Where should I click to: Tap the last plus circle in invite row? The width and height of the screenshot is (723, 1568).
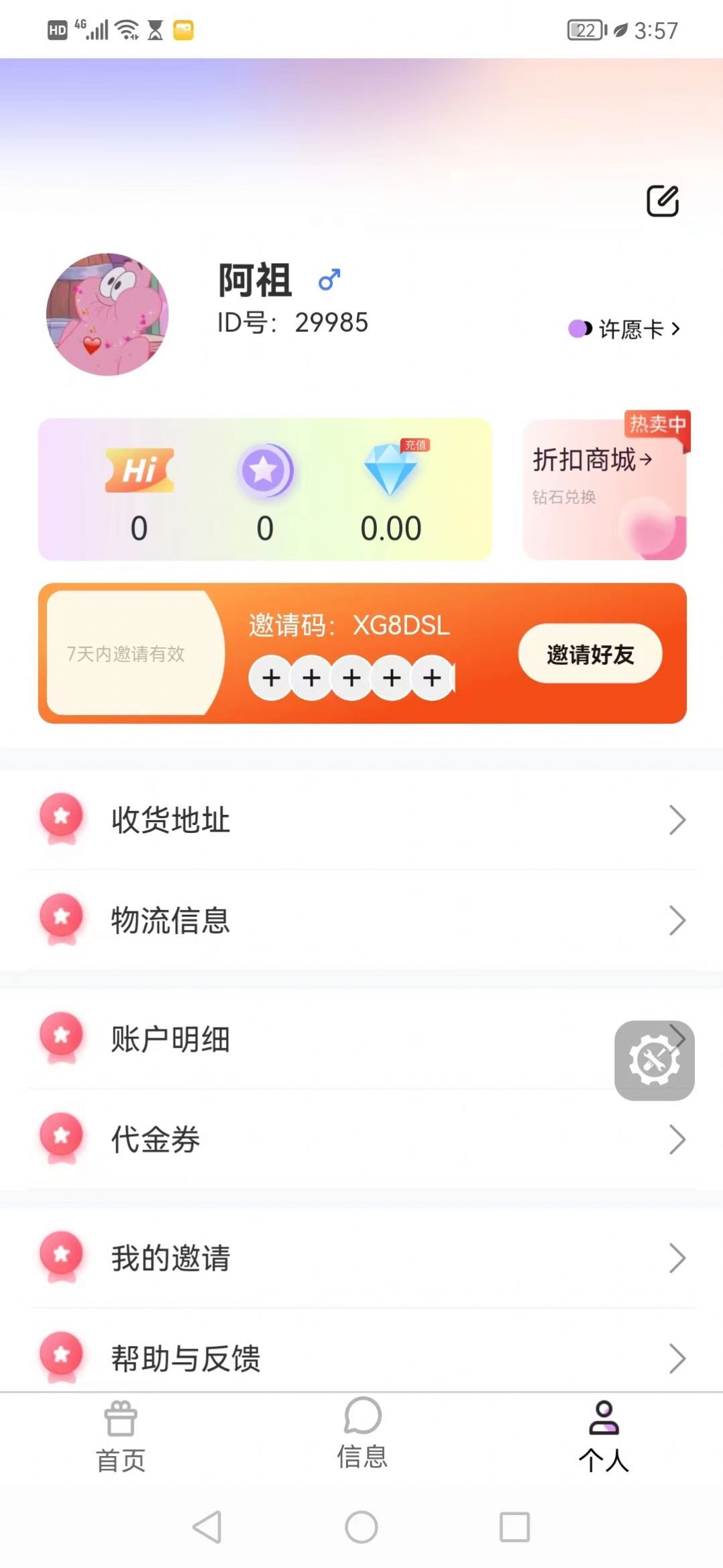tap(432, 678)
